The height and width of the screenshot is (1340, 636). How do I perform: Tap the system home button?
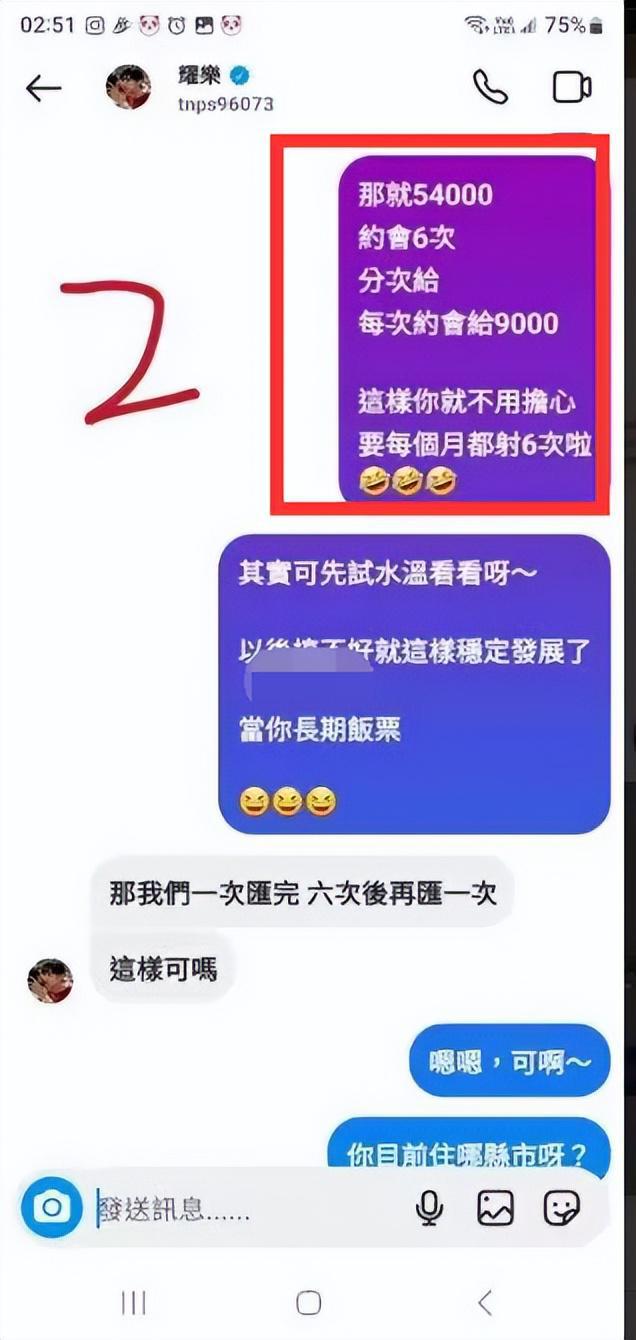point(309,1302)
